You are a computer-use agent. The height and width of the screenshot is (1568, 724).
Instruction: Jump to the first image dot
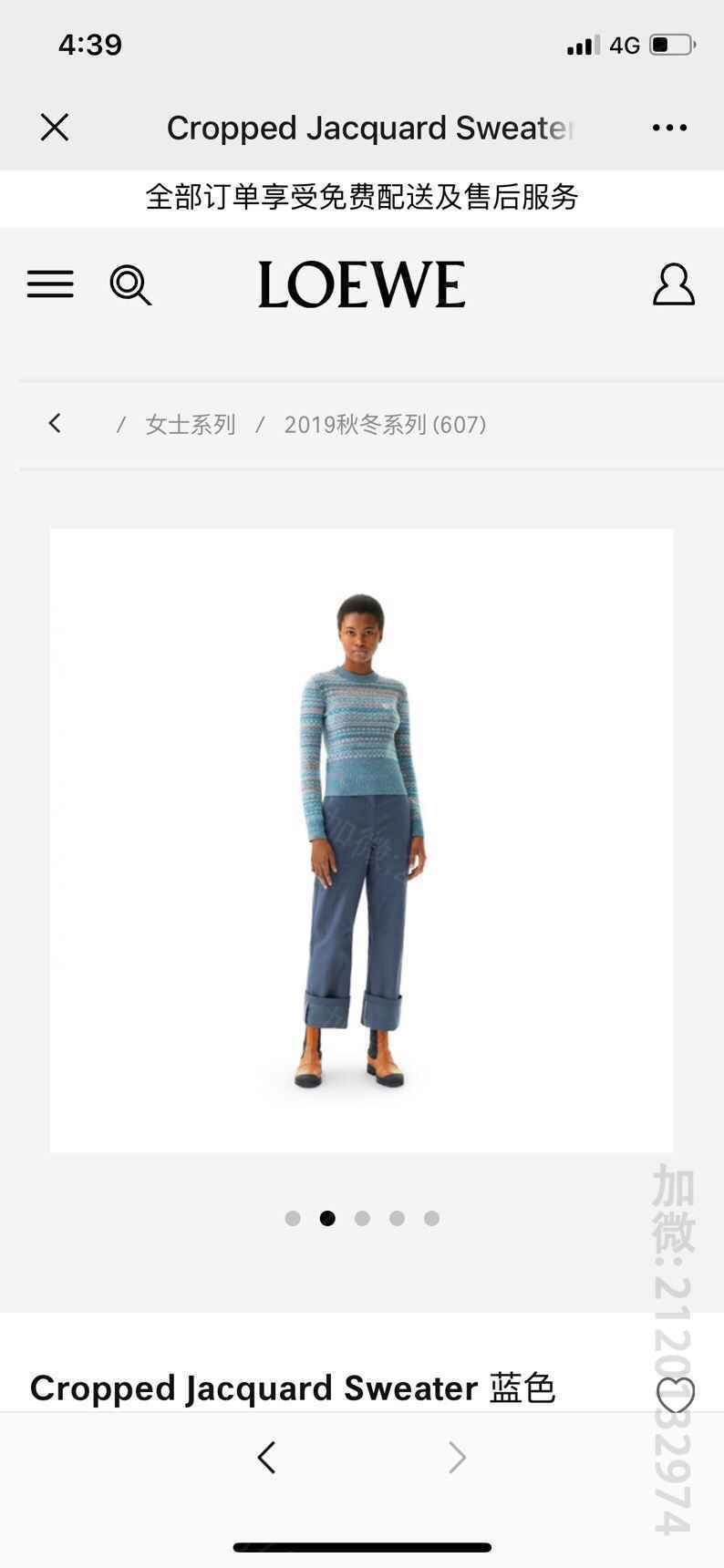click(293, 1218)
